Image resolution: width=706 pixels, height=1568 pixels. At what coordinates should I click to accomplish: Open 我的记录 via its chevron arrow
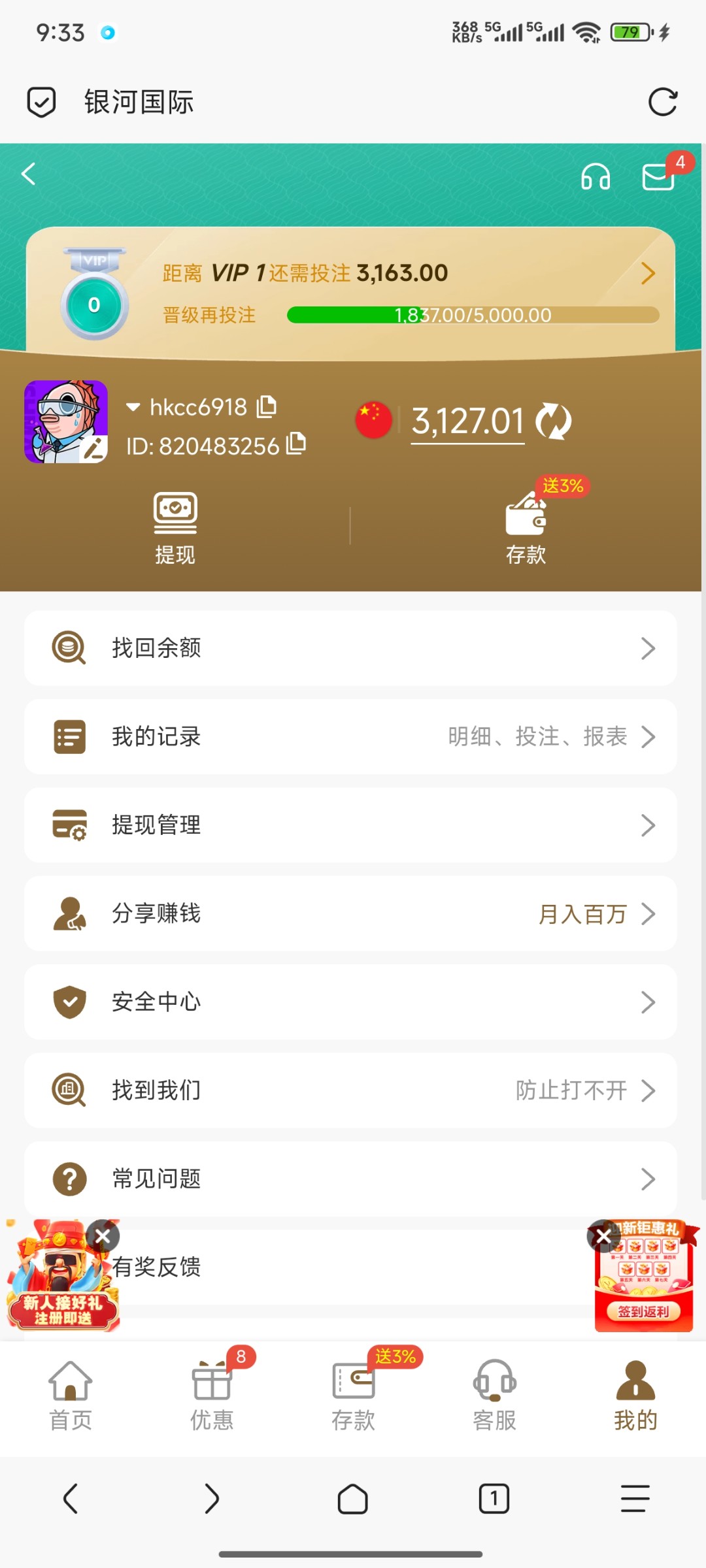click(x=649, y=736)
